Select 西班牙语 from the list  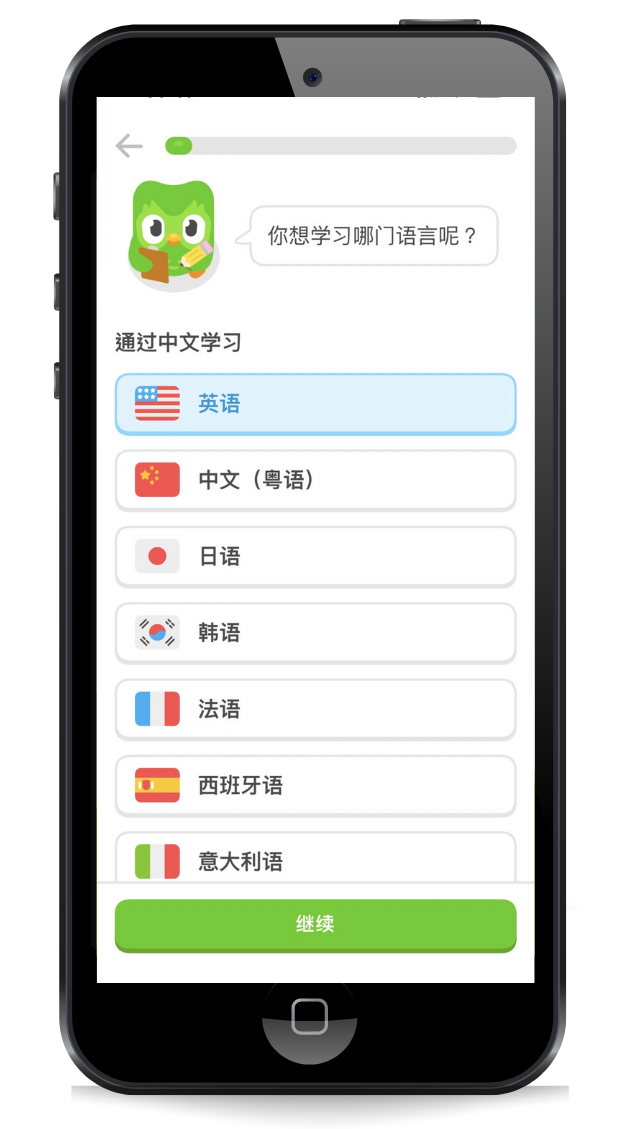pos(315,785)
